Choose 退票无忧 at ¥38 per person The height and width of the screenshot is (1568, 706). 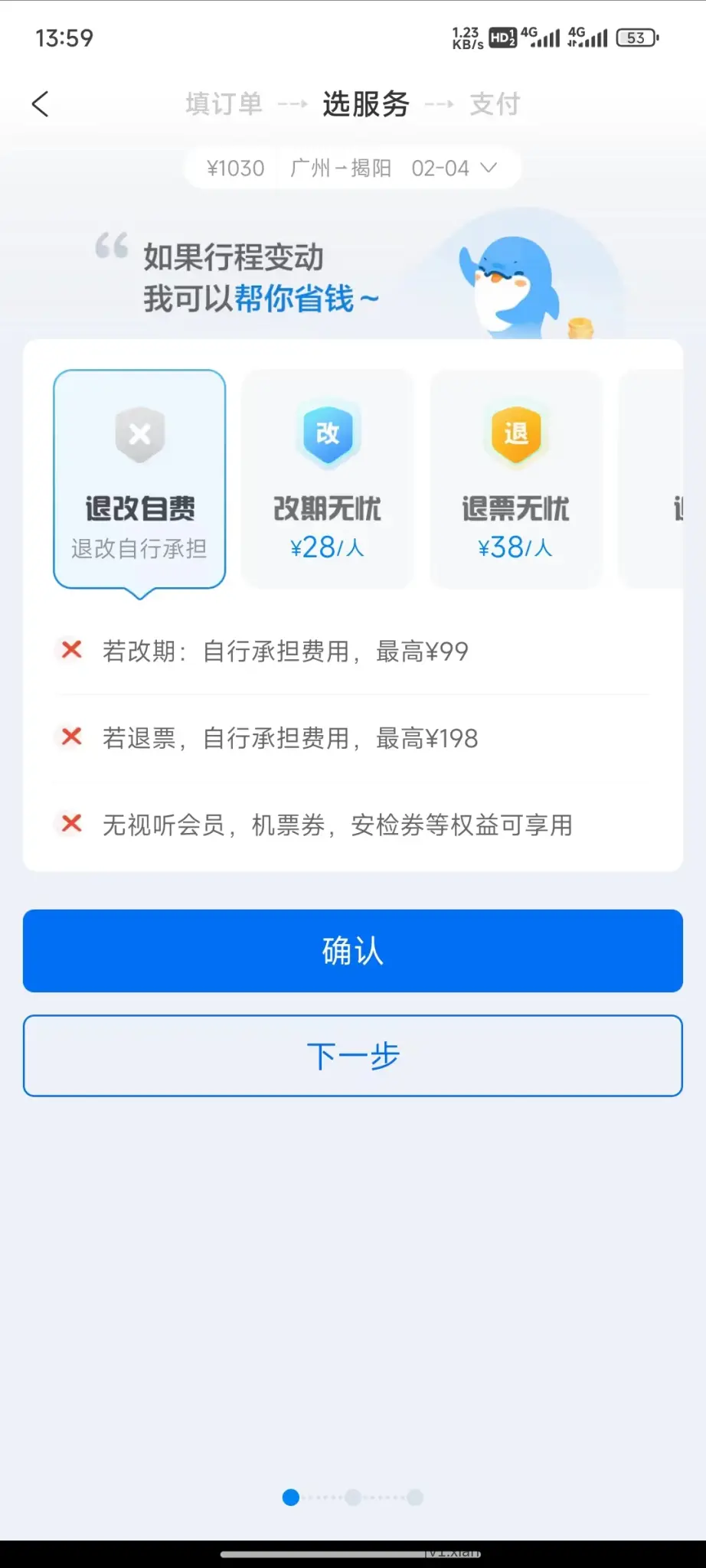point(515,480)
